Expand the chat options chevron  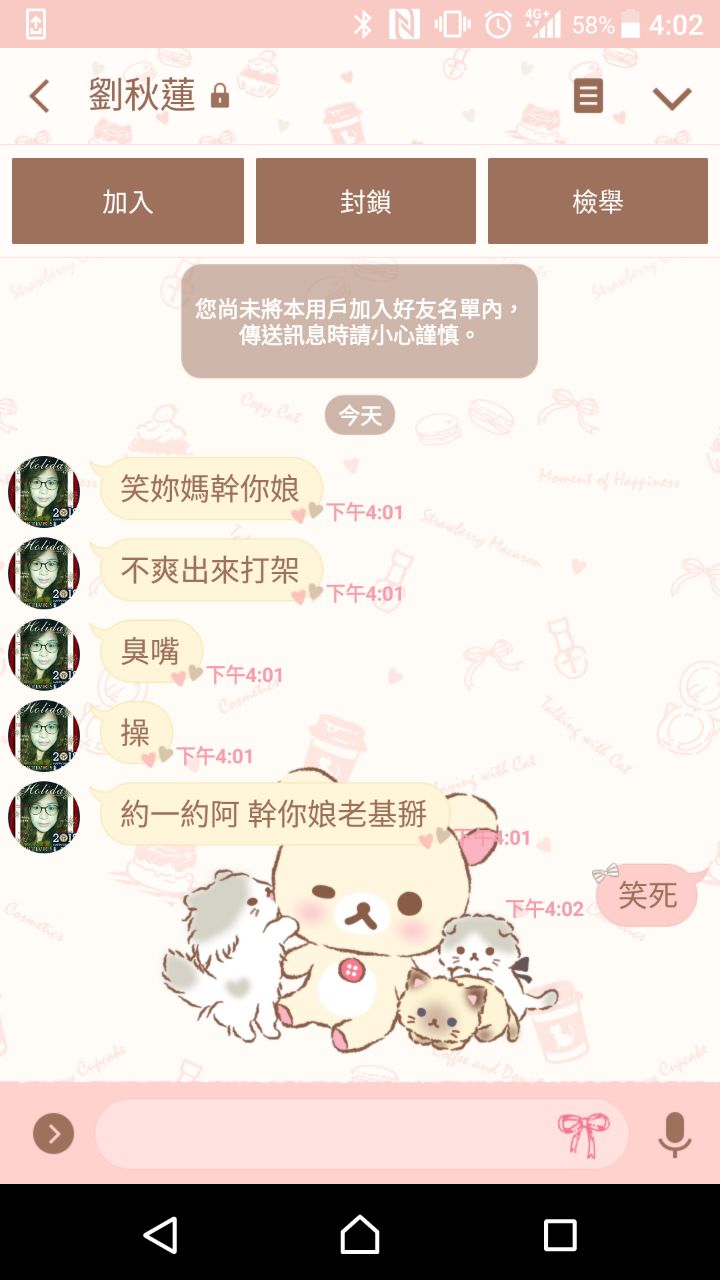pos(672,98)
